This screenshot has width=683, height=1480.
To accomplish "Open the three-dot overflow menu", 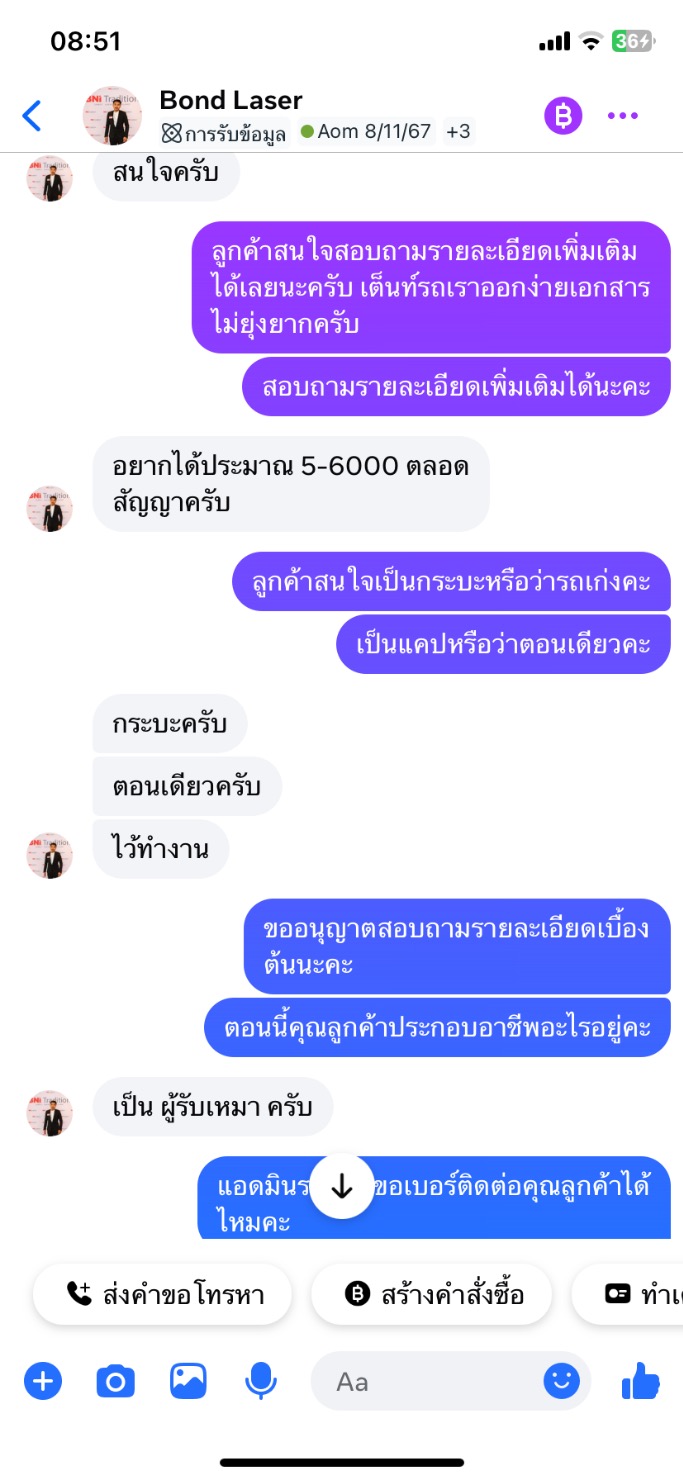I will click(622, 116).
